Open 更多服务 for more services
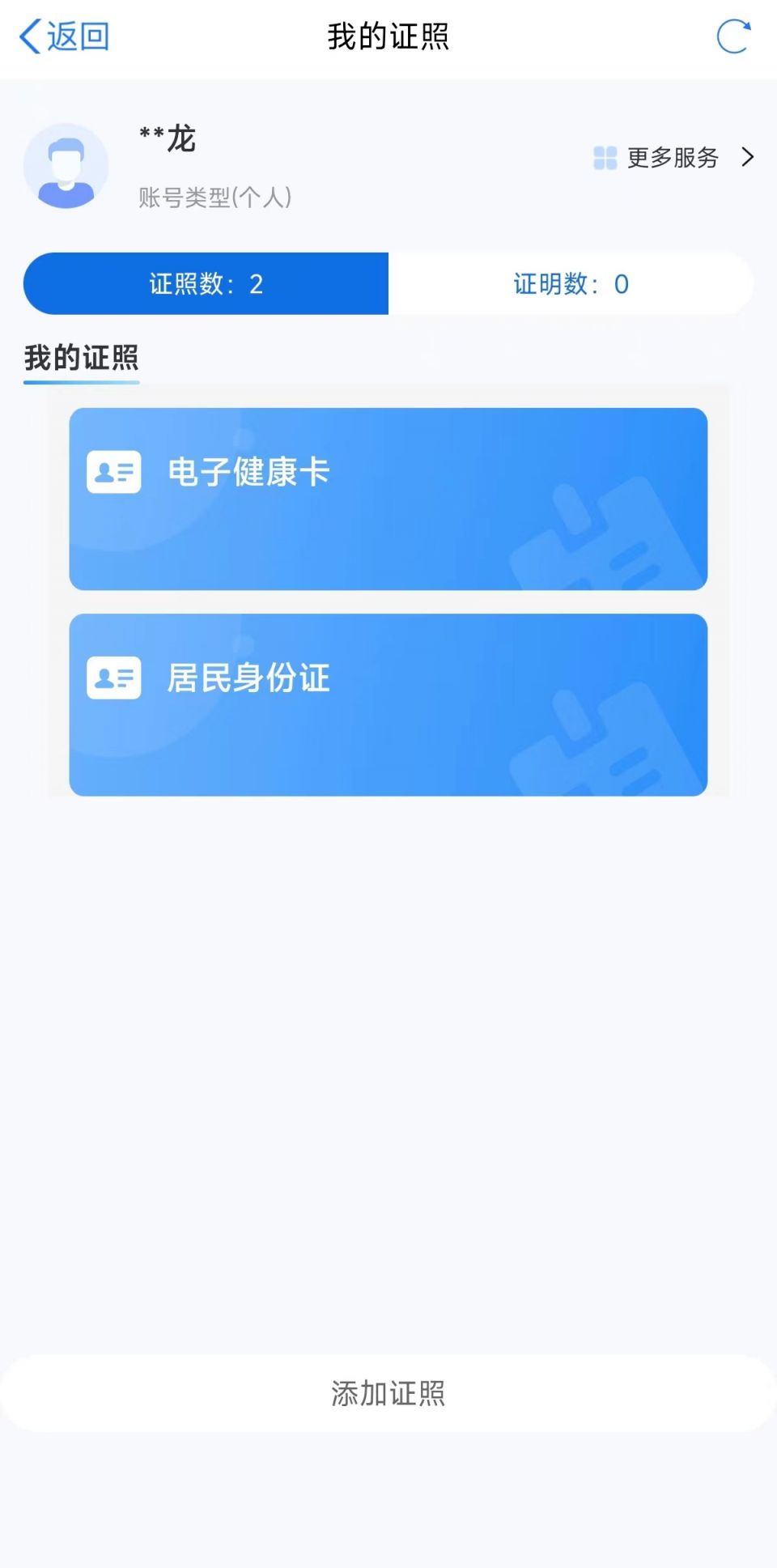777x1568 pixels. [673, 157]
